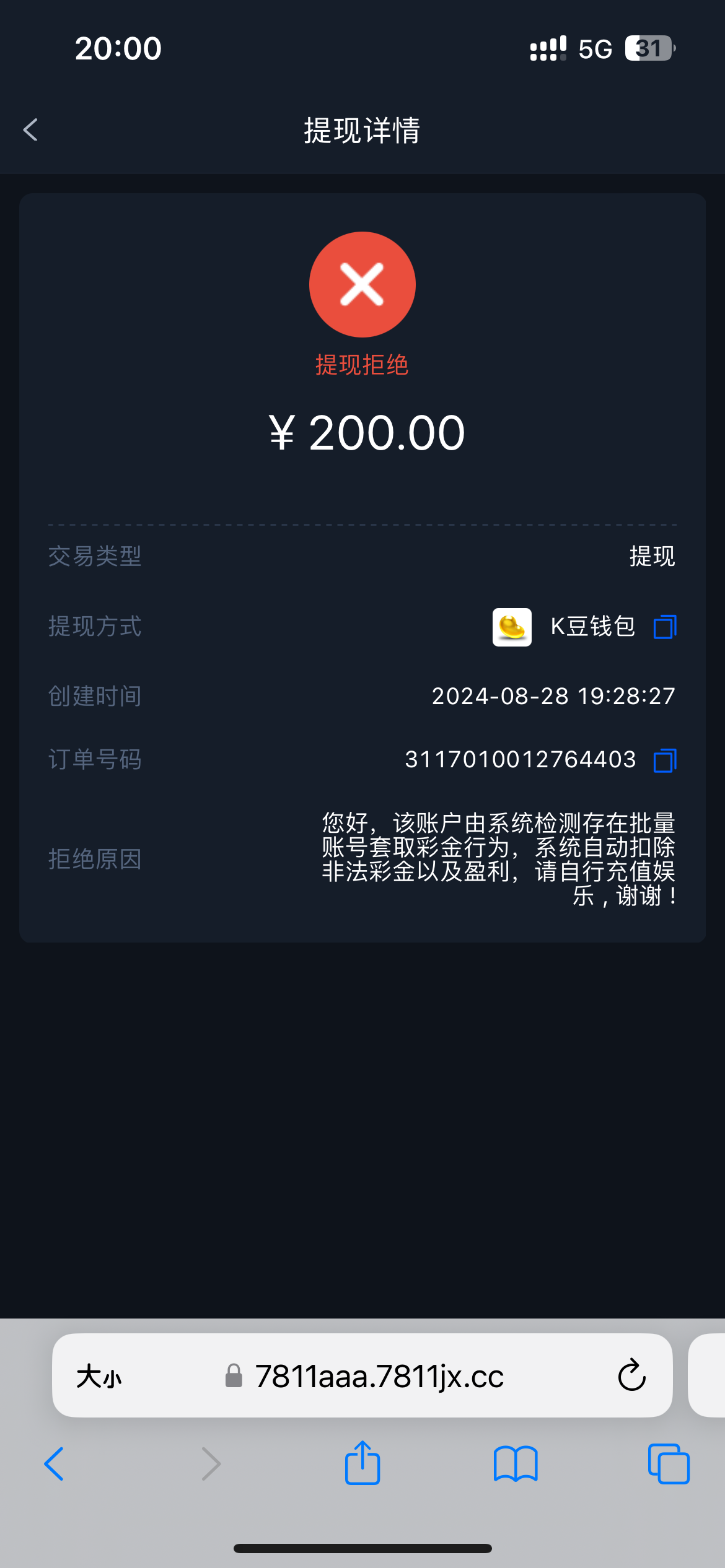
Task: Show all open browser tabs
Action: [669, 1464]
